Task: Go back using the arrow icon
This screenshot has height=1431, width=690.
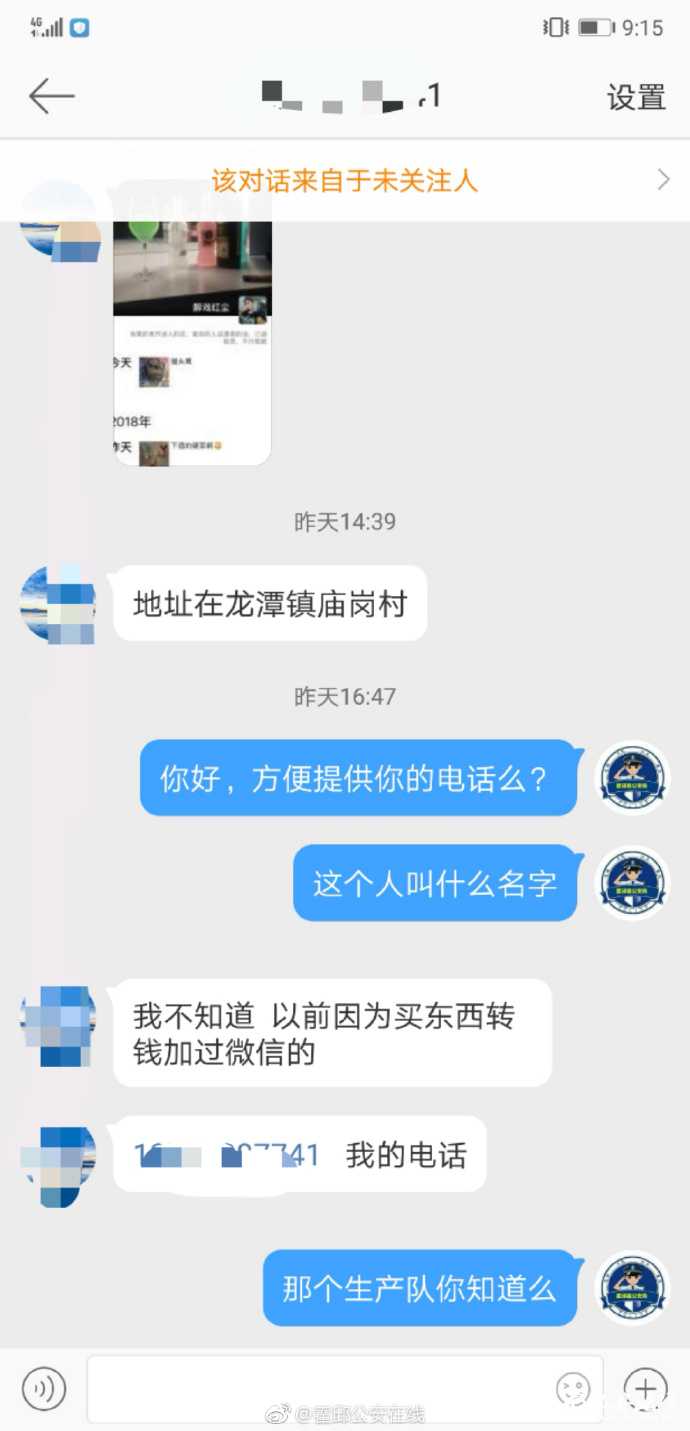Action: pyautogui.click(x=52, y=96)
